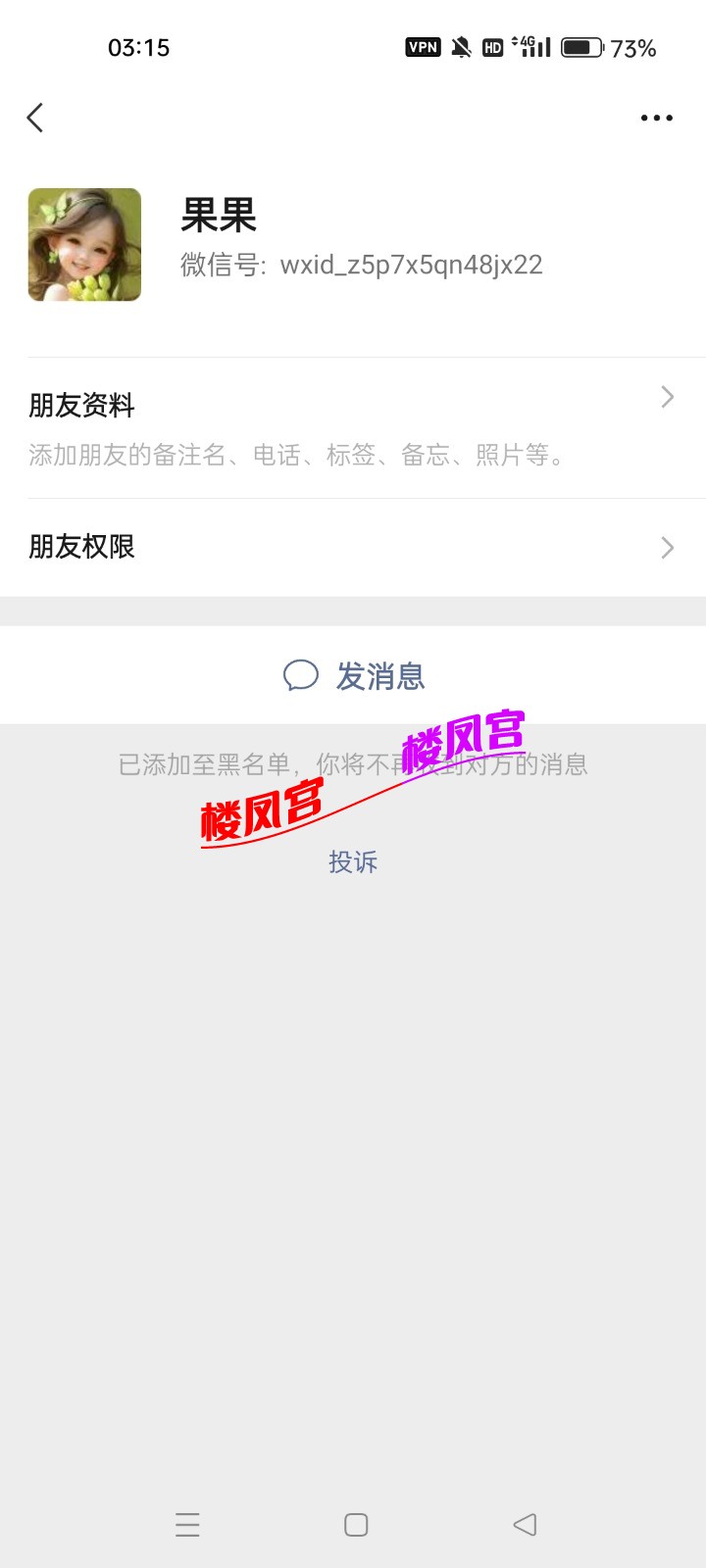Open recent apps from the navigation bar
Image resolution: width=706 pixels, height=1568 pixels.
coord(187,1525)
